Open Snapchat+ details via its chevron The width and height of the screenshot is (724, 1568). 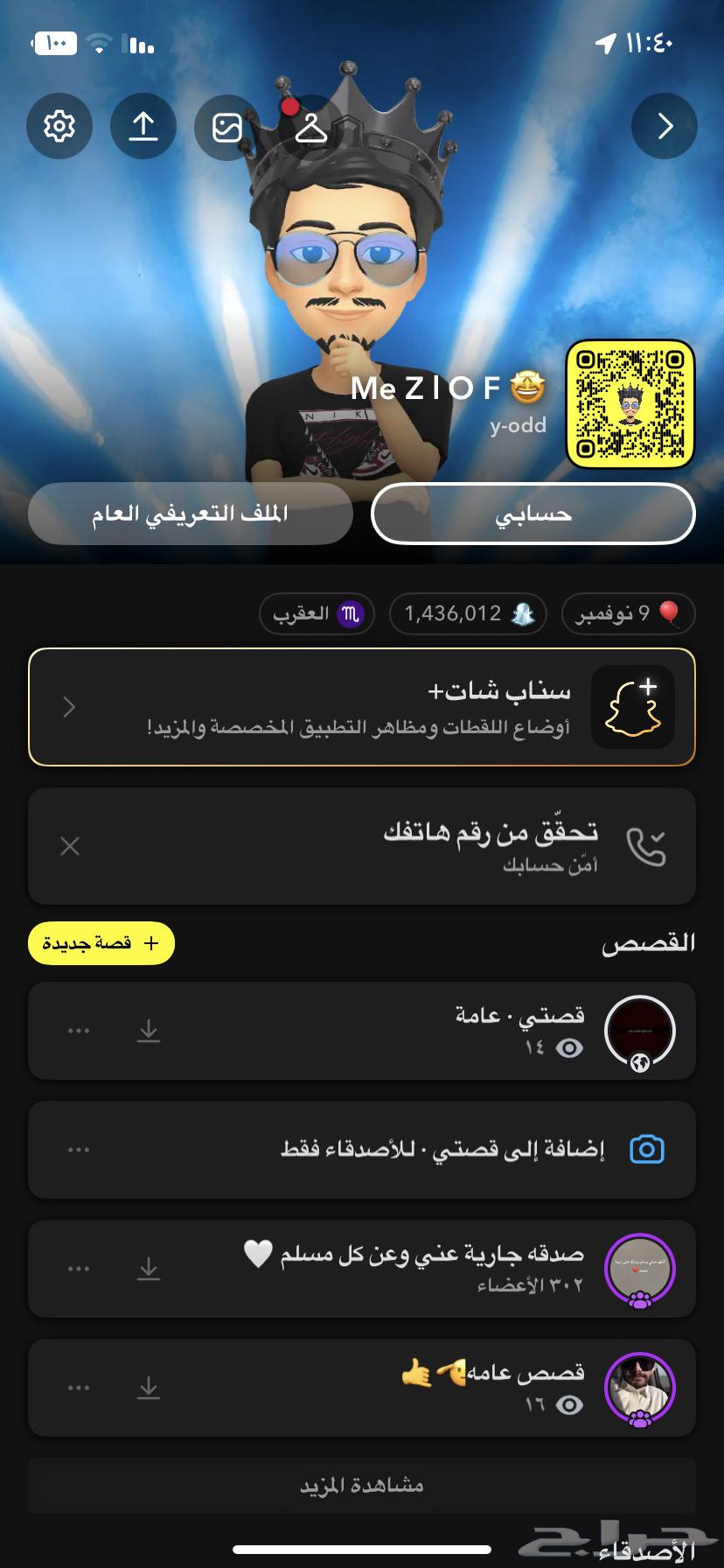coord(69,707)
